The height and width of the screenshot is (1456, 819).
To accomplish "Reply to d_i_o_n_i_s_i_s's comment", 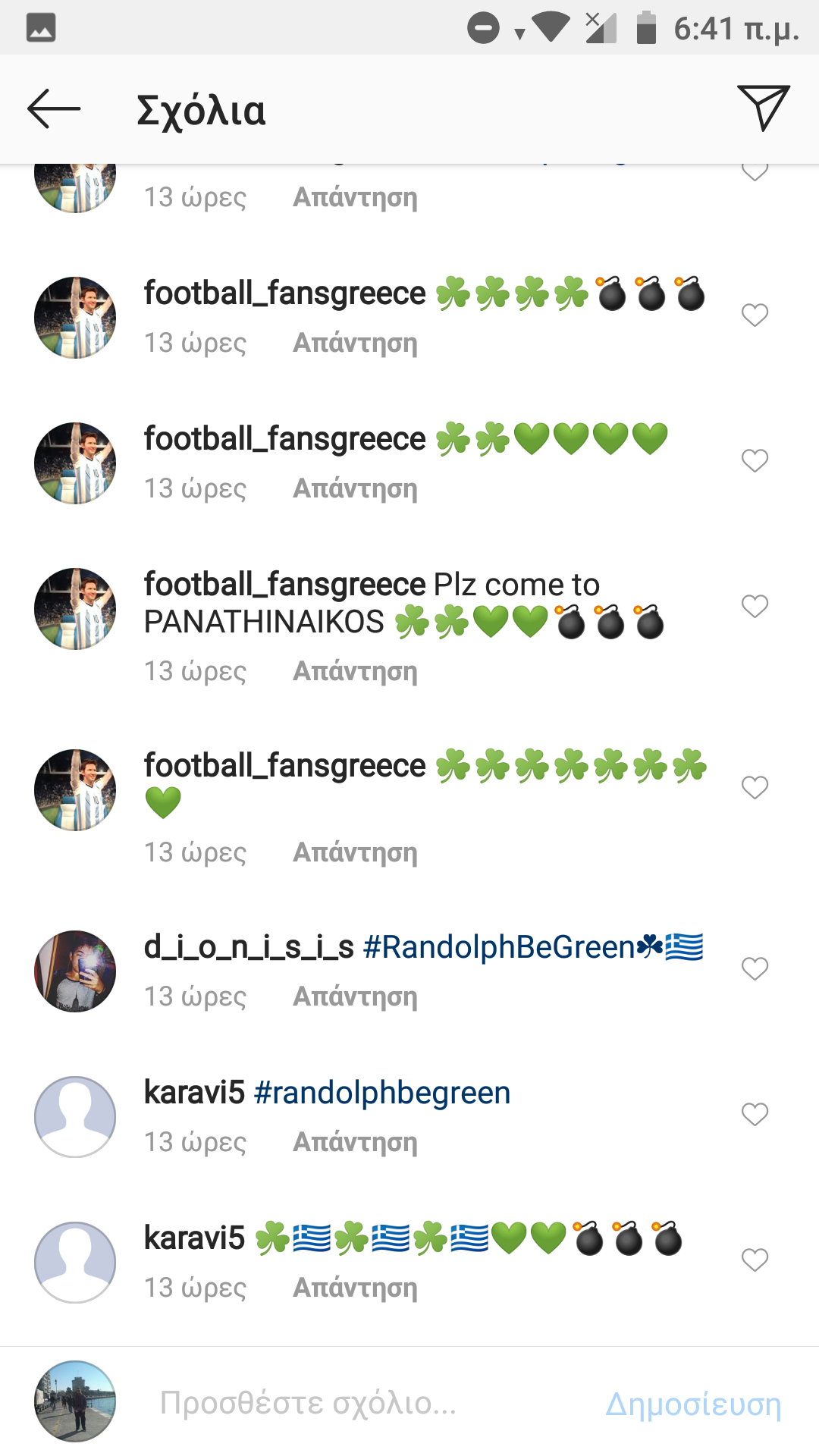I will pyautogui.click(x=355, y=996).
